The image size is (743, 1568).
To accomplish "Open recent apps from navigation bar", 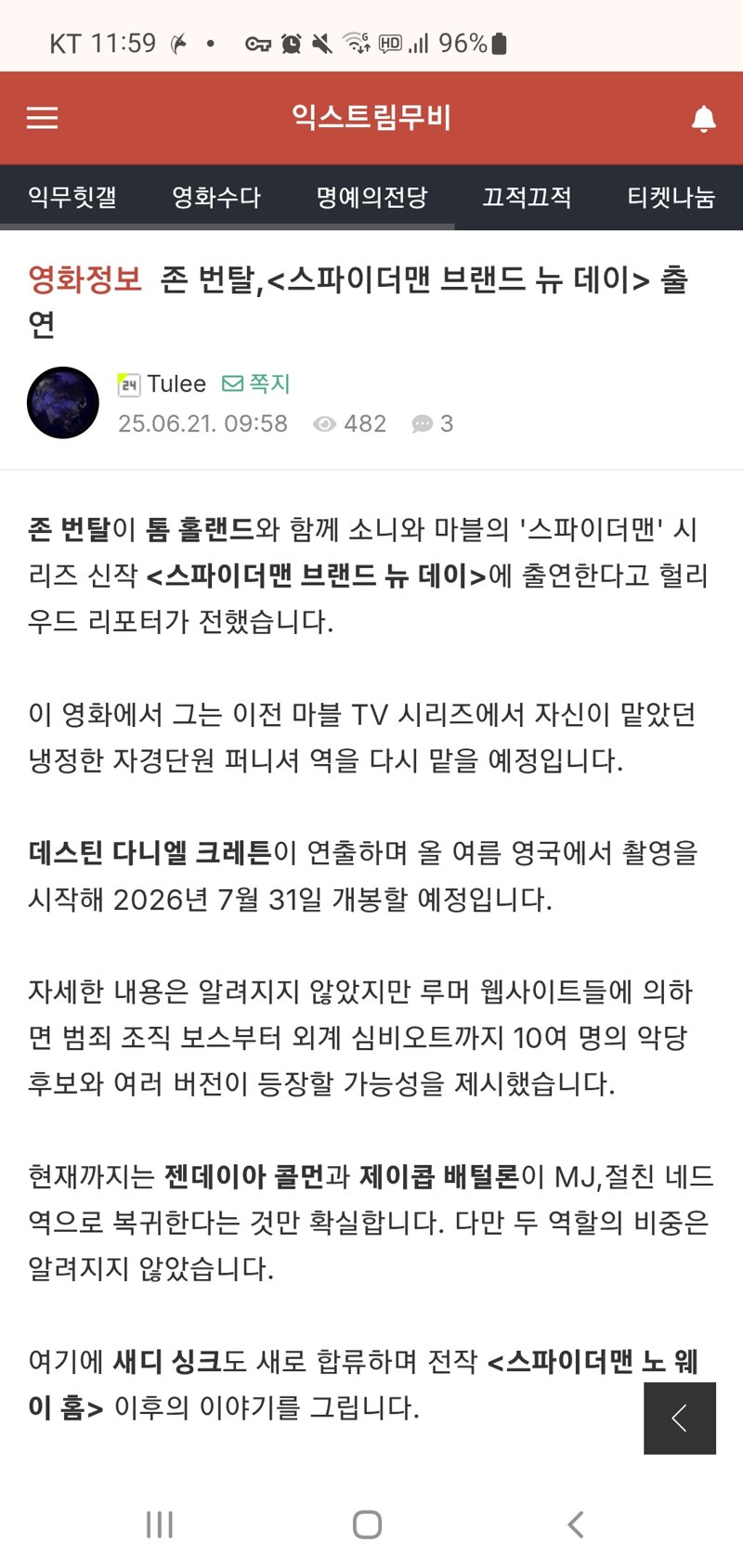I will click(160, 1524).
